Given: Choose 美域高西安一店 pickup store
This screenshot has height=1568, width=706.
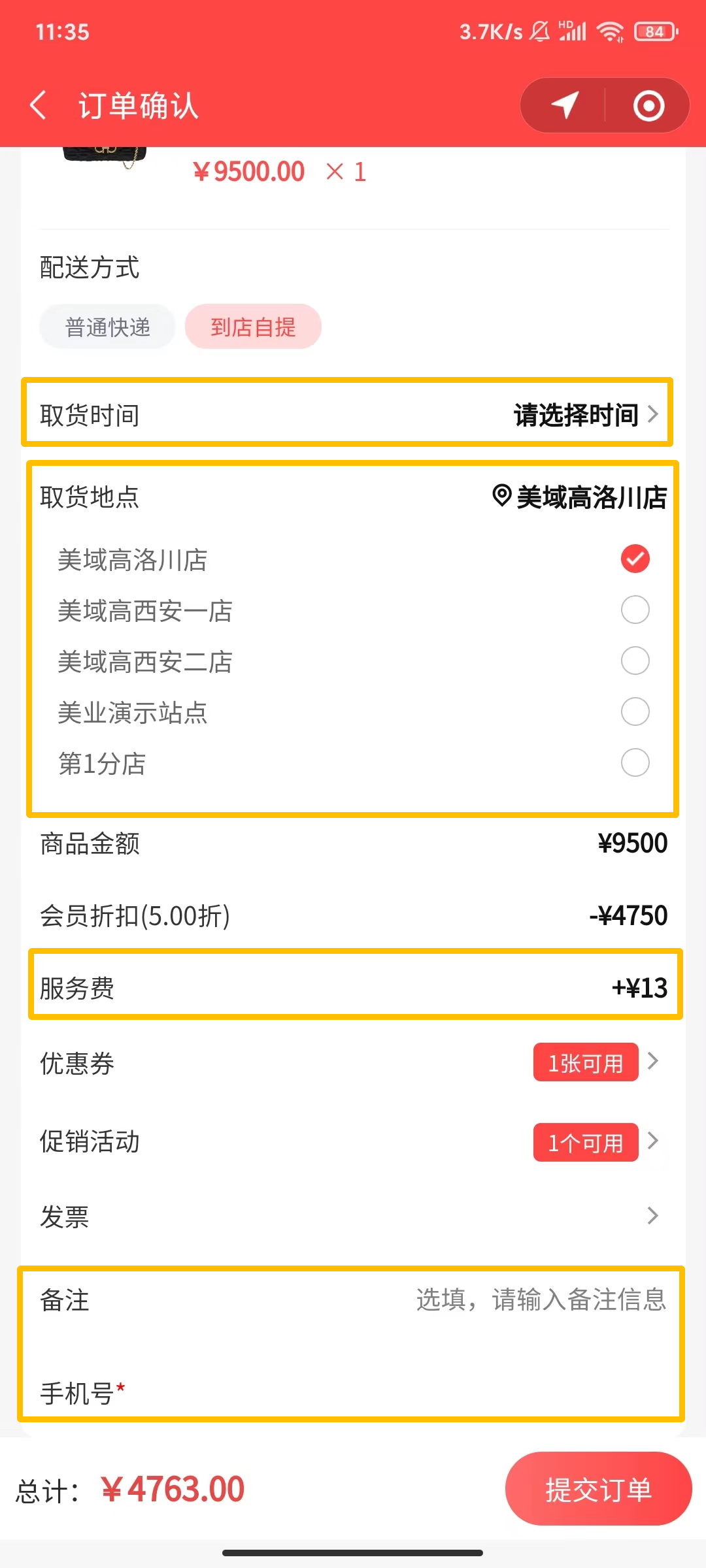Looking at the screenshot, I should tap(635, 610).
